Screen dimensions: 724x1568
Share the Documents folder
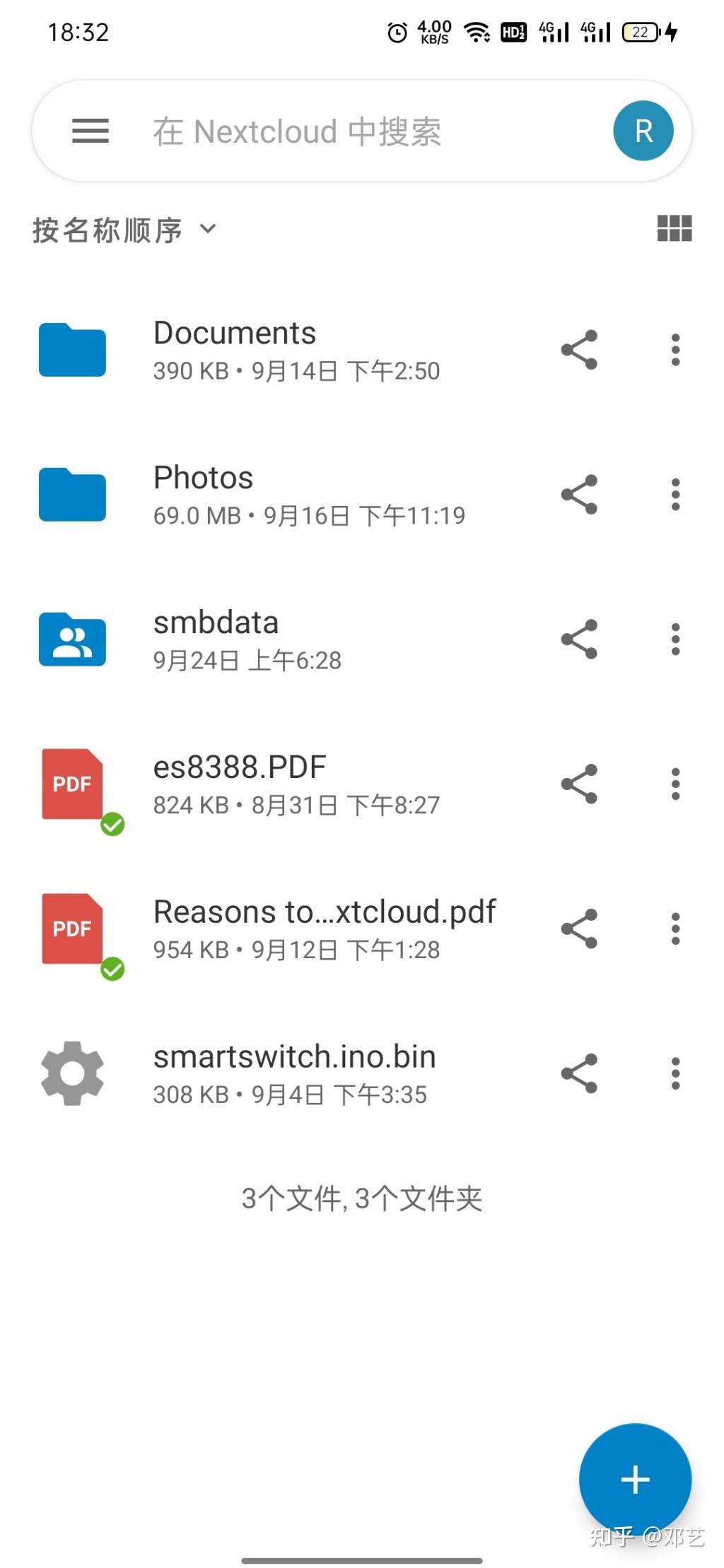tap(580, 350)
